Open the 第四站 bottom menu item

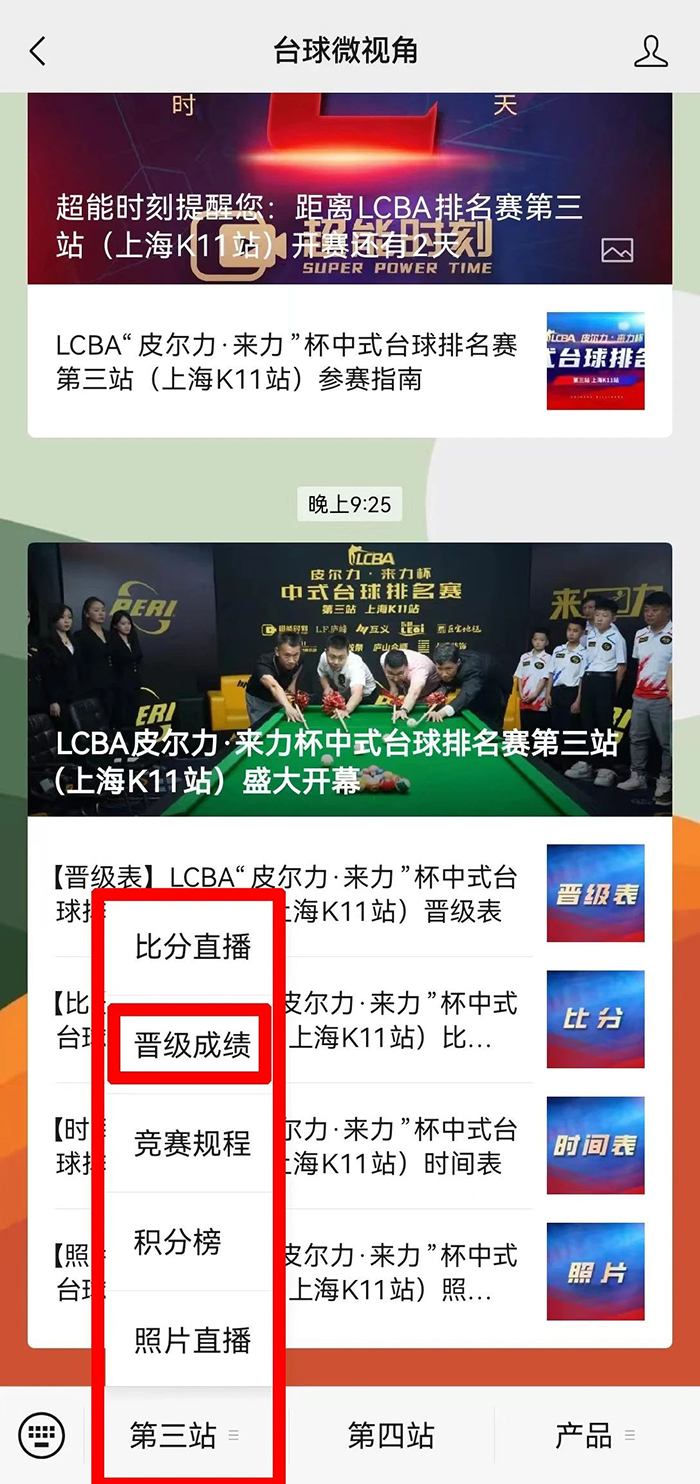click(x=391, y=1436)
